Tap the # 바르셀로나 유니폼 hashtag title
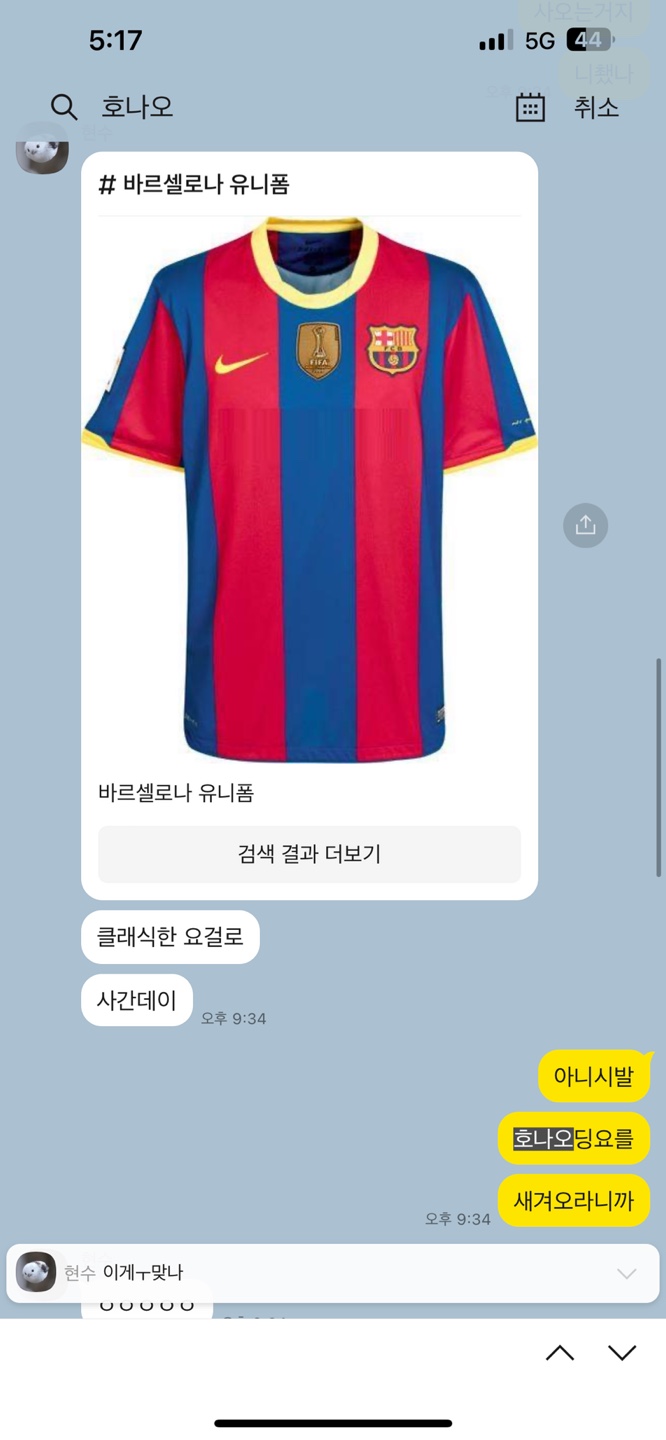This screenshot has width=666, height=1440. (194, 184)
